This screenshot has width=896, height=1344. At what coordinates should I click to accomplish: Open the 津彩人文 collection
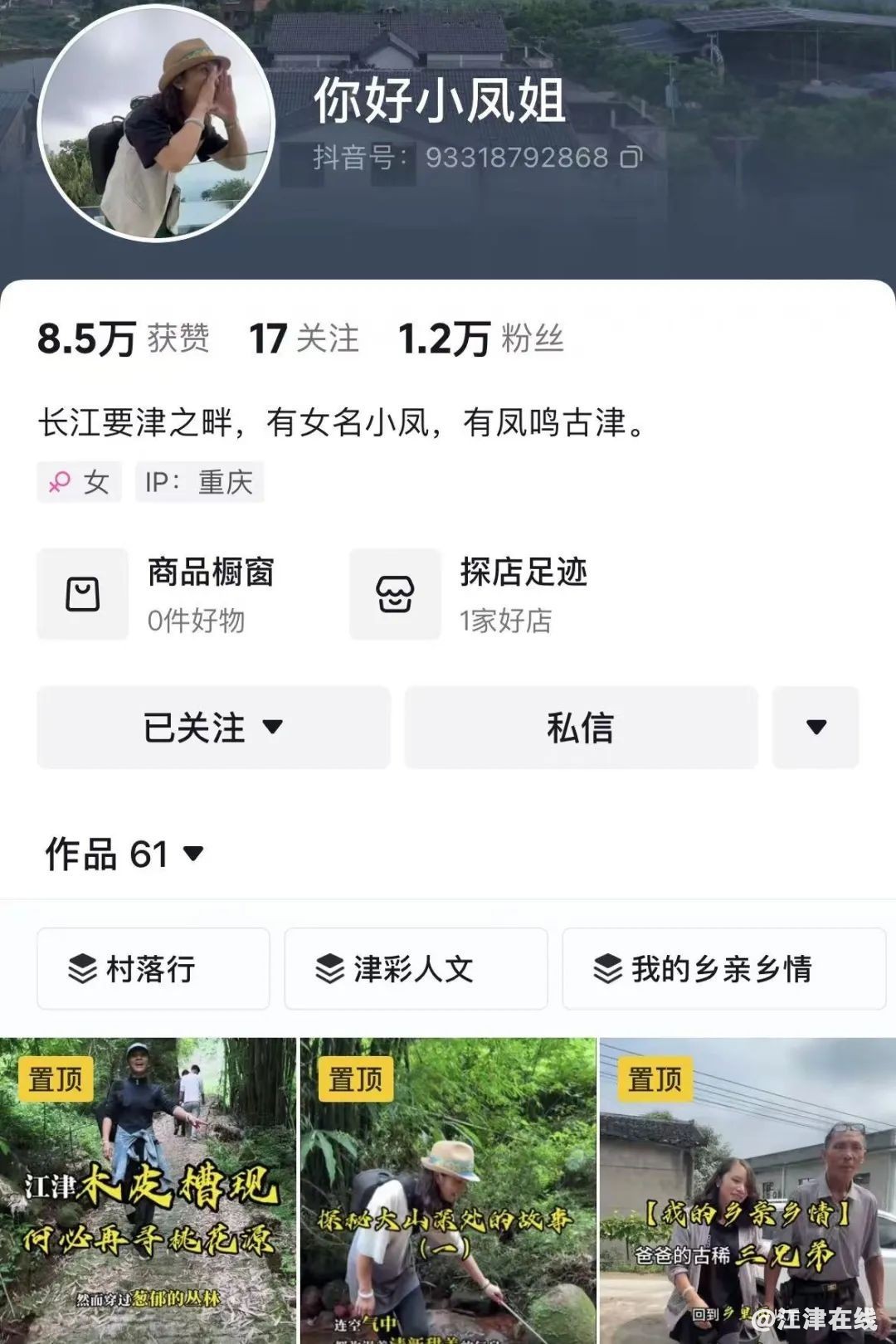(415, 969)
